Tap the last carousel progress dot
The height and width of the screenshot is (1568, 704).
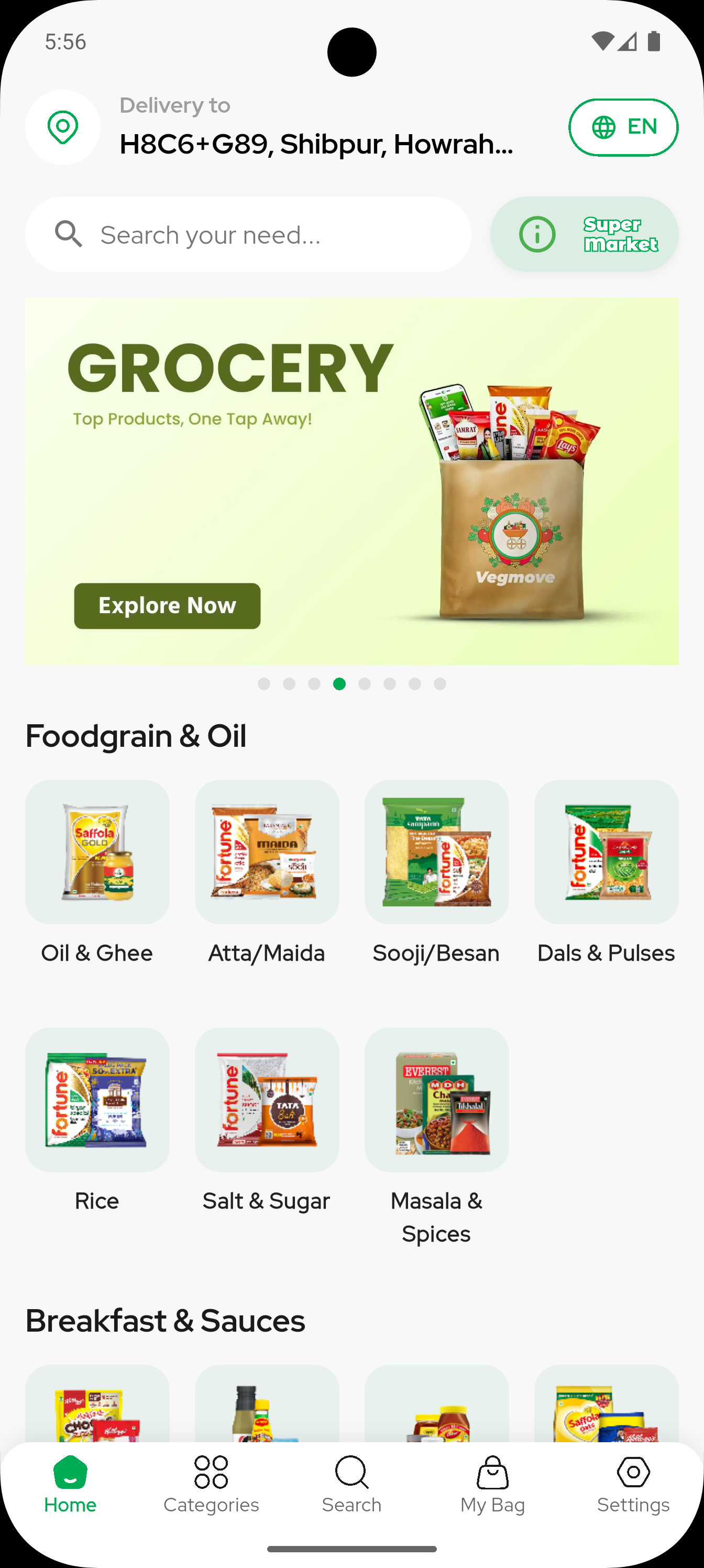pyautogui.click(x=441, y=683)
